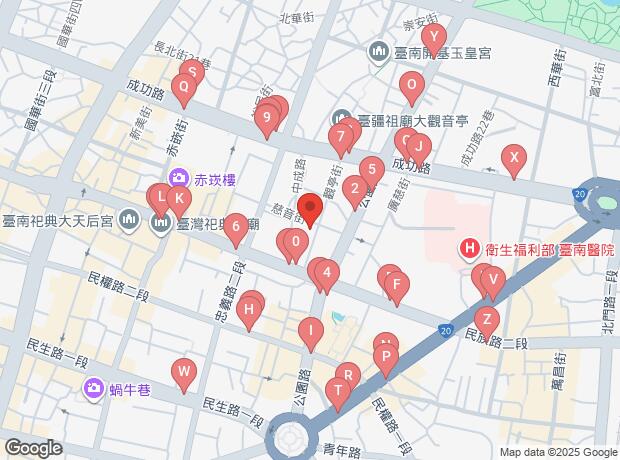Open map marker Y
This screenshot has width=620, height=460.
pos(433,37)
